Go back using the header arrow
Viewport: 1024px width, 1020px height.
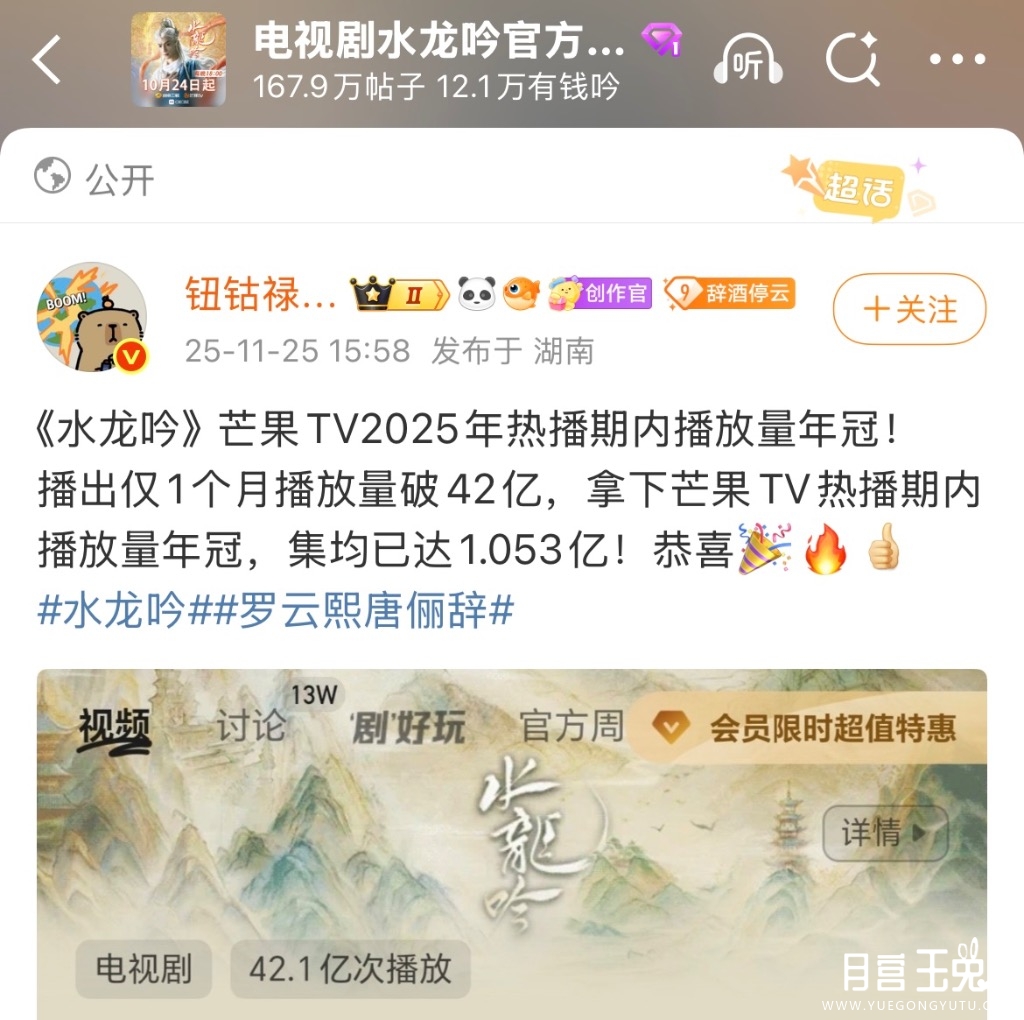(x=48, y=62)
